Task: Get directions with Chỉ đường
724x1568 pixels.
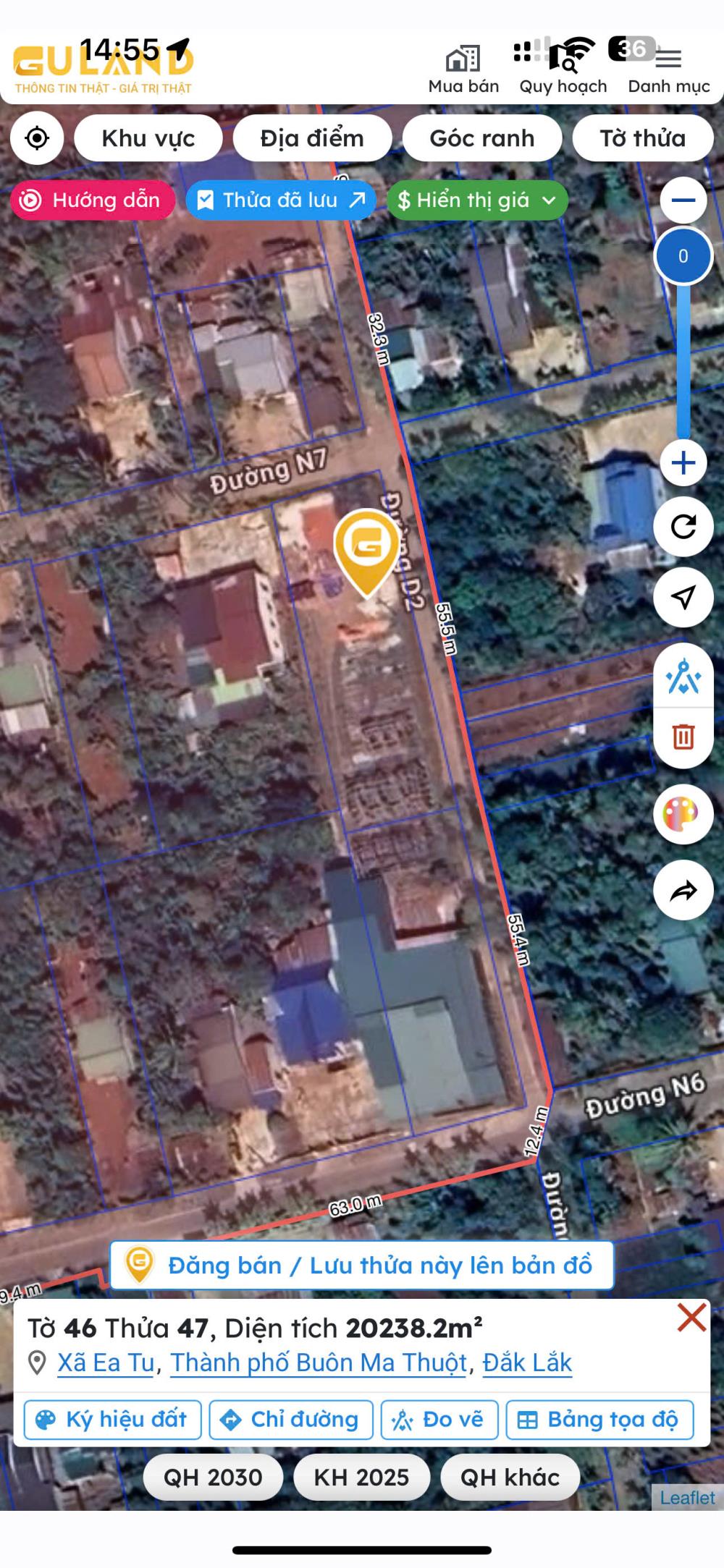Action: [x=291, y=1420]
